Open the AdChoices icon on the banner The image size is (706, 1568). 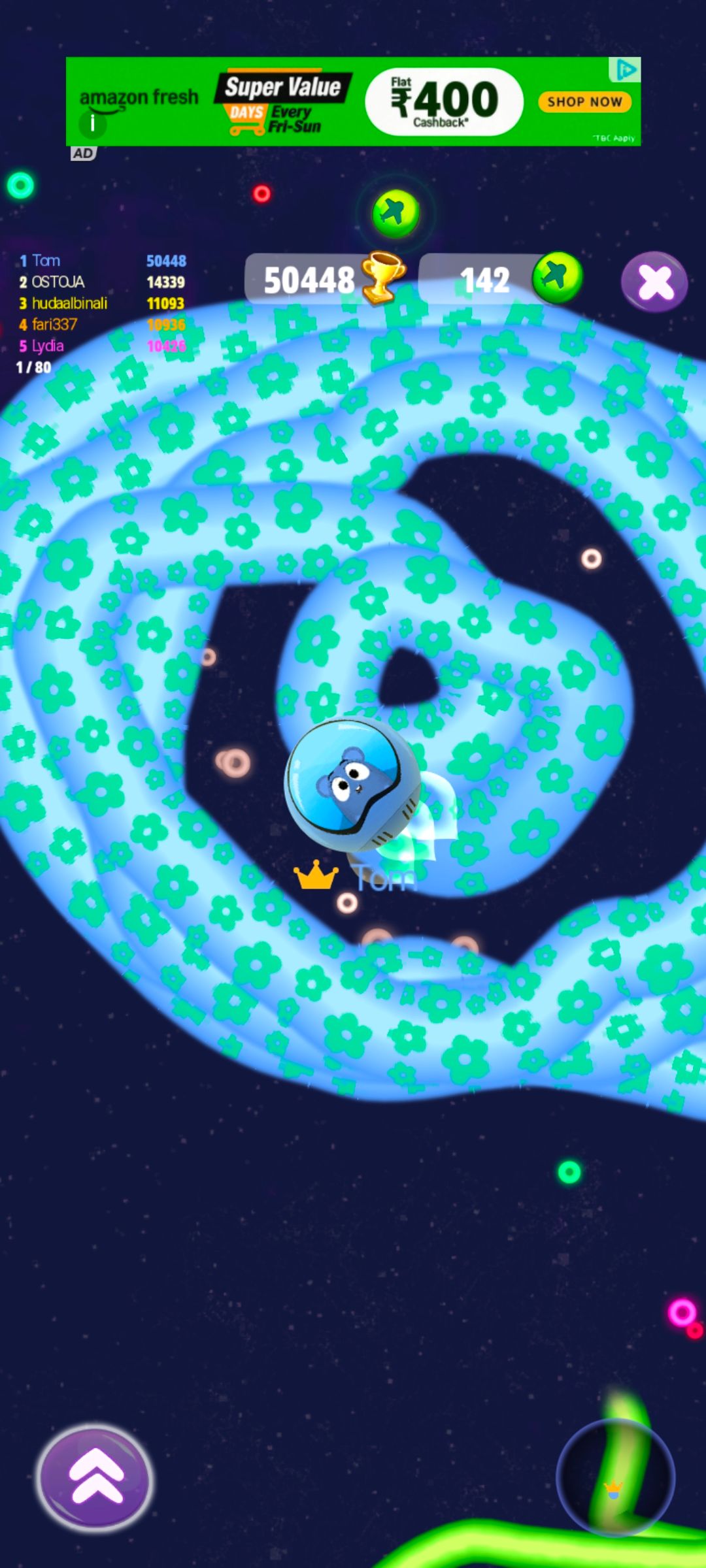click(625, 69)
